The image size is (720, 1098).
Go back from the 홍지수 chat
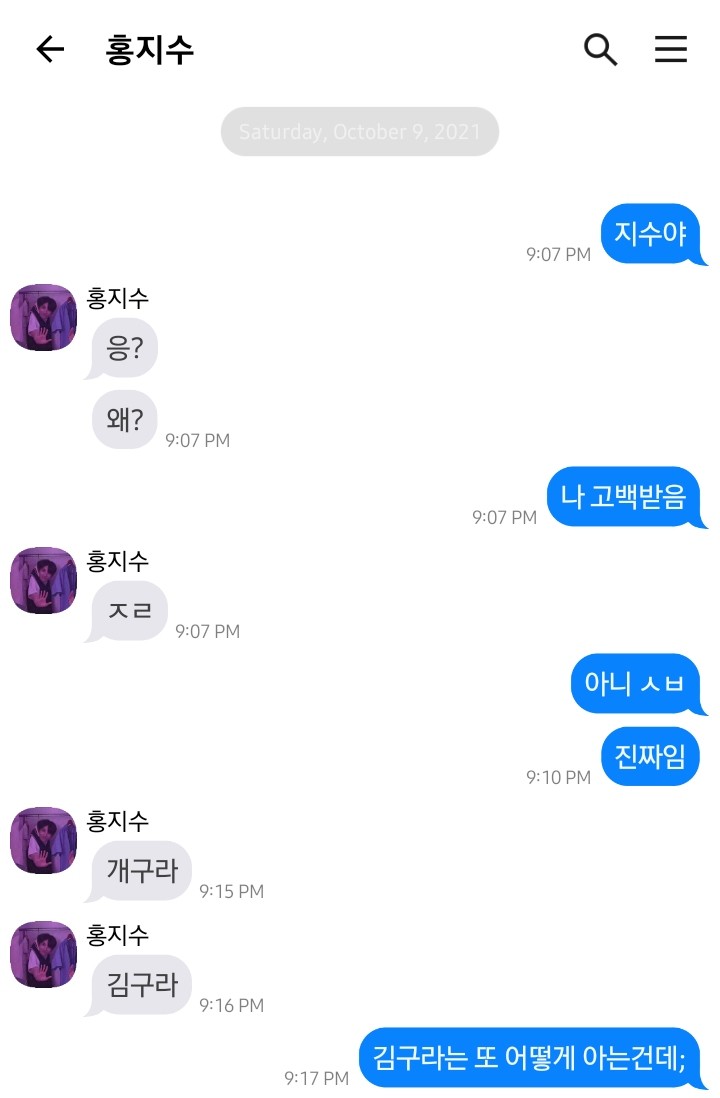50,49
